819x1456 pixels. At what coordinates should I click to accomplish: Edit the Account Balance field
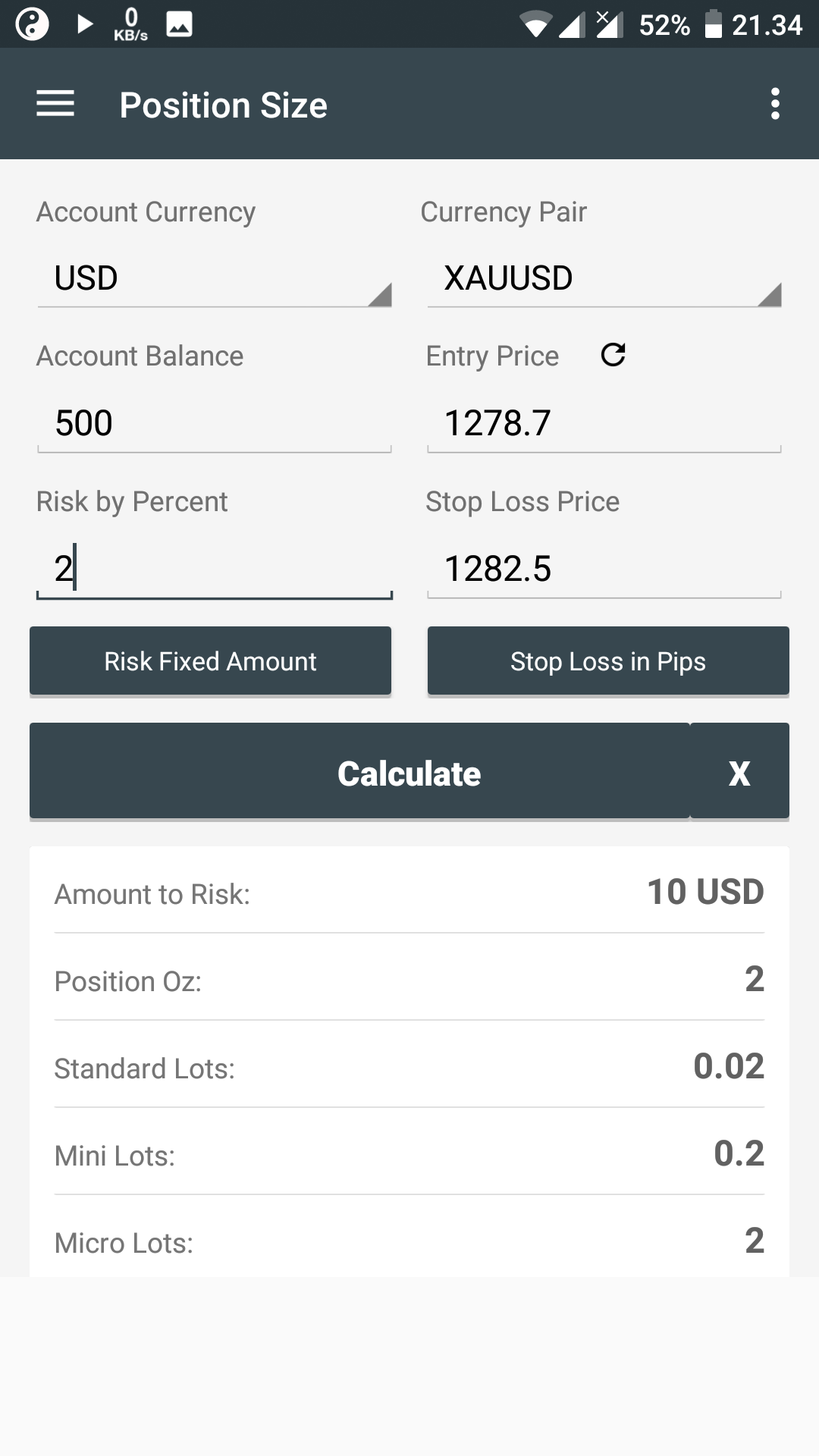215,423
